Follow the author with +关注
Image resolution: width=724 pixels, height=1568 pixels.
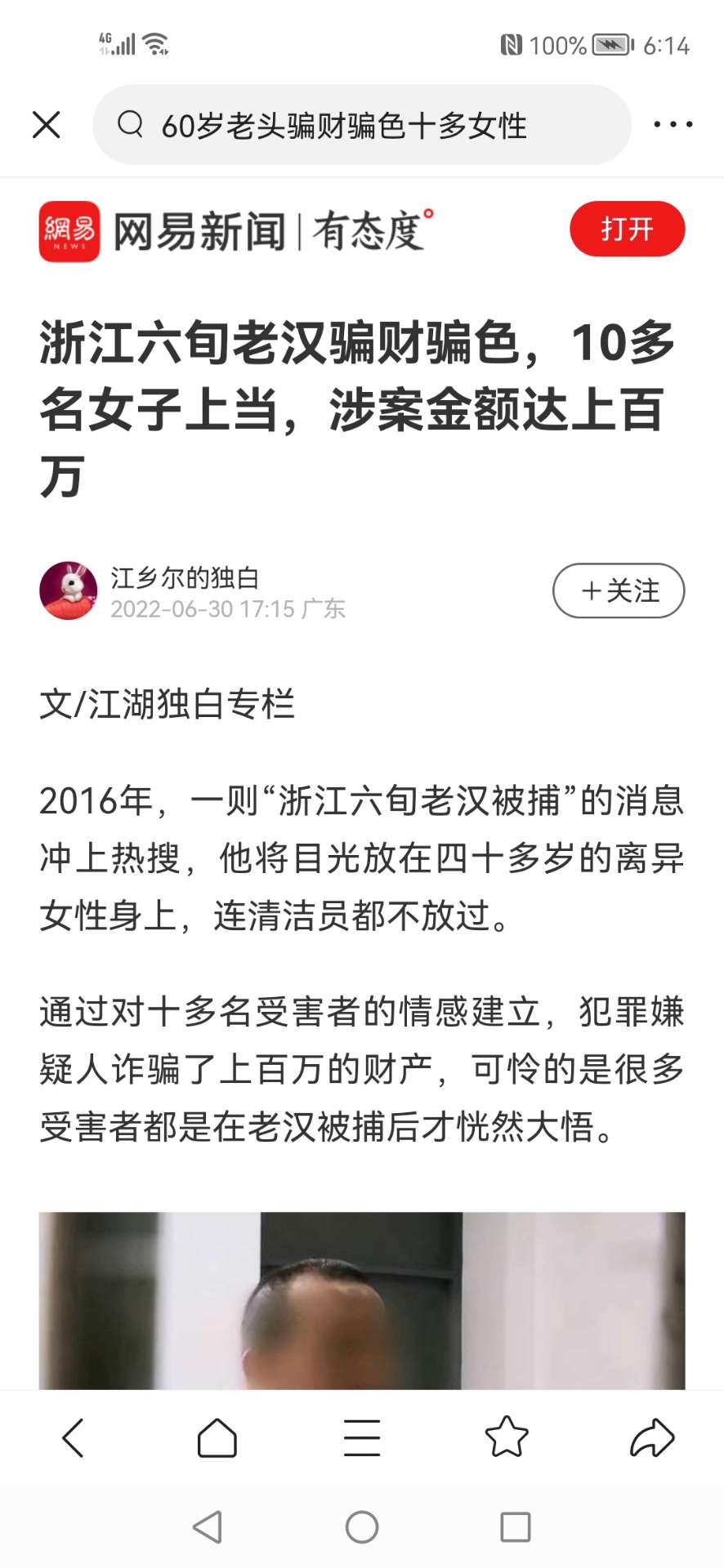tap(619, 590)
